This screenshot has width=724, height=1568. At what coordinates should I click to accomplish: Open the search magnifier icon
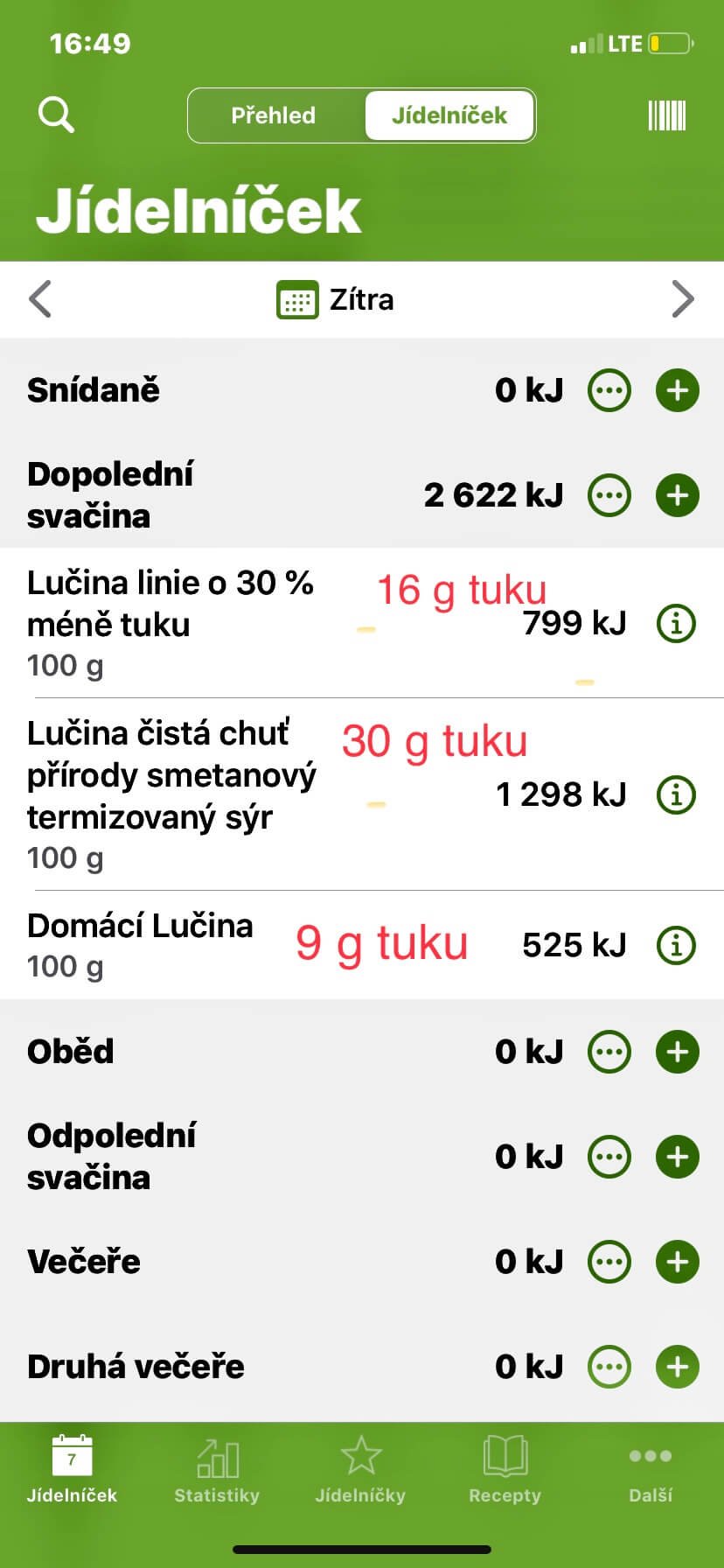pyautogui.click(x=56, y=115)
